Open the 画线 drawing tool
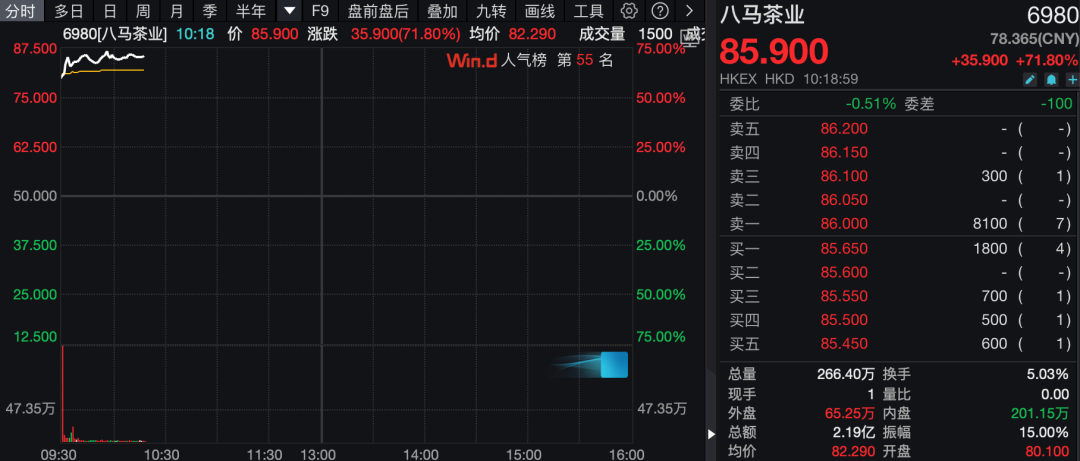This screenshot has height=461, width=1080. [540, 12]
